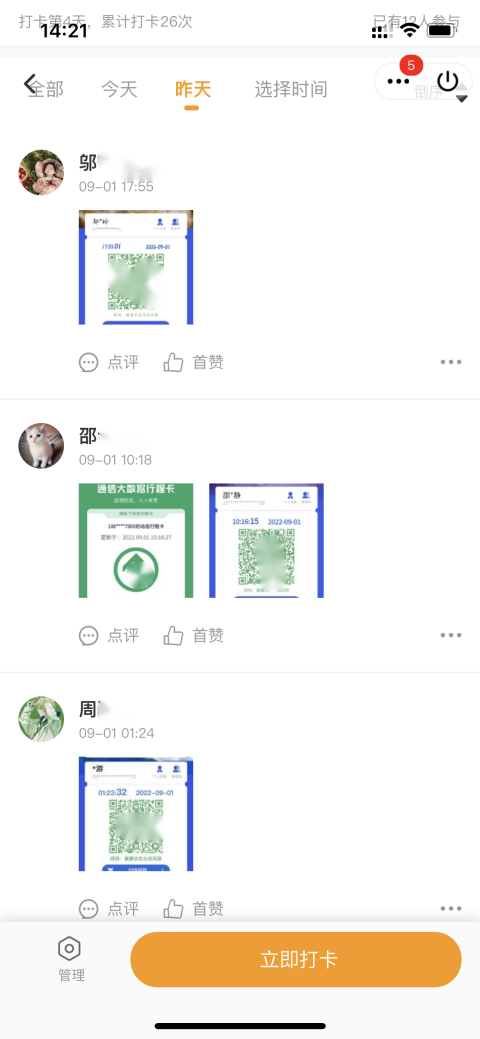Tap 点评 under the 10:18 post
Image resolution: width=480 pixels, height=1039 pixels.
pyautogui.click(x=109, y=636)
